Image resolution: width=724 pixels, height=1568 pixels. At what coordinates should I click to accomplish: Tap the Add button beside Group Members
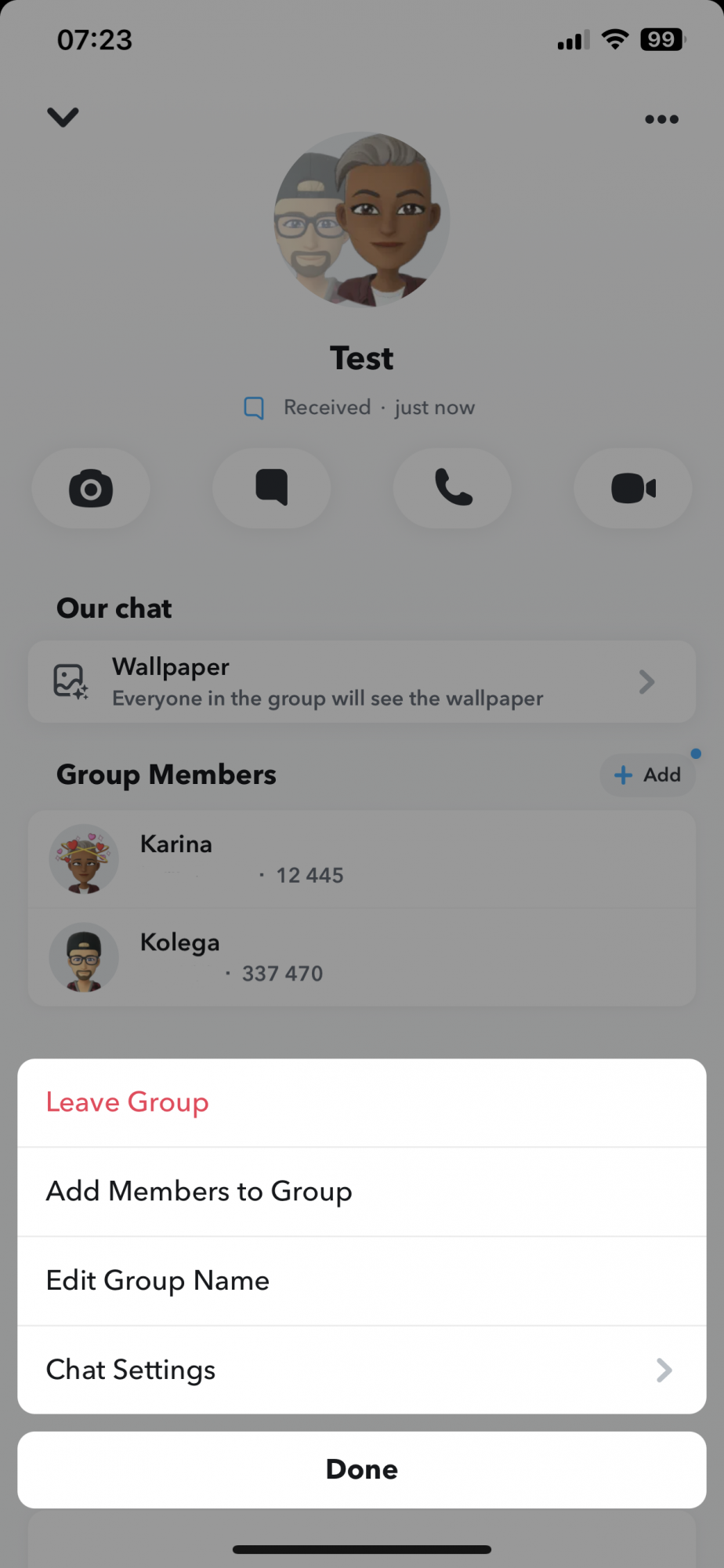pyautogui.click(x=647, y=775)
